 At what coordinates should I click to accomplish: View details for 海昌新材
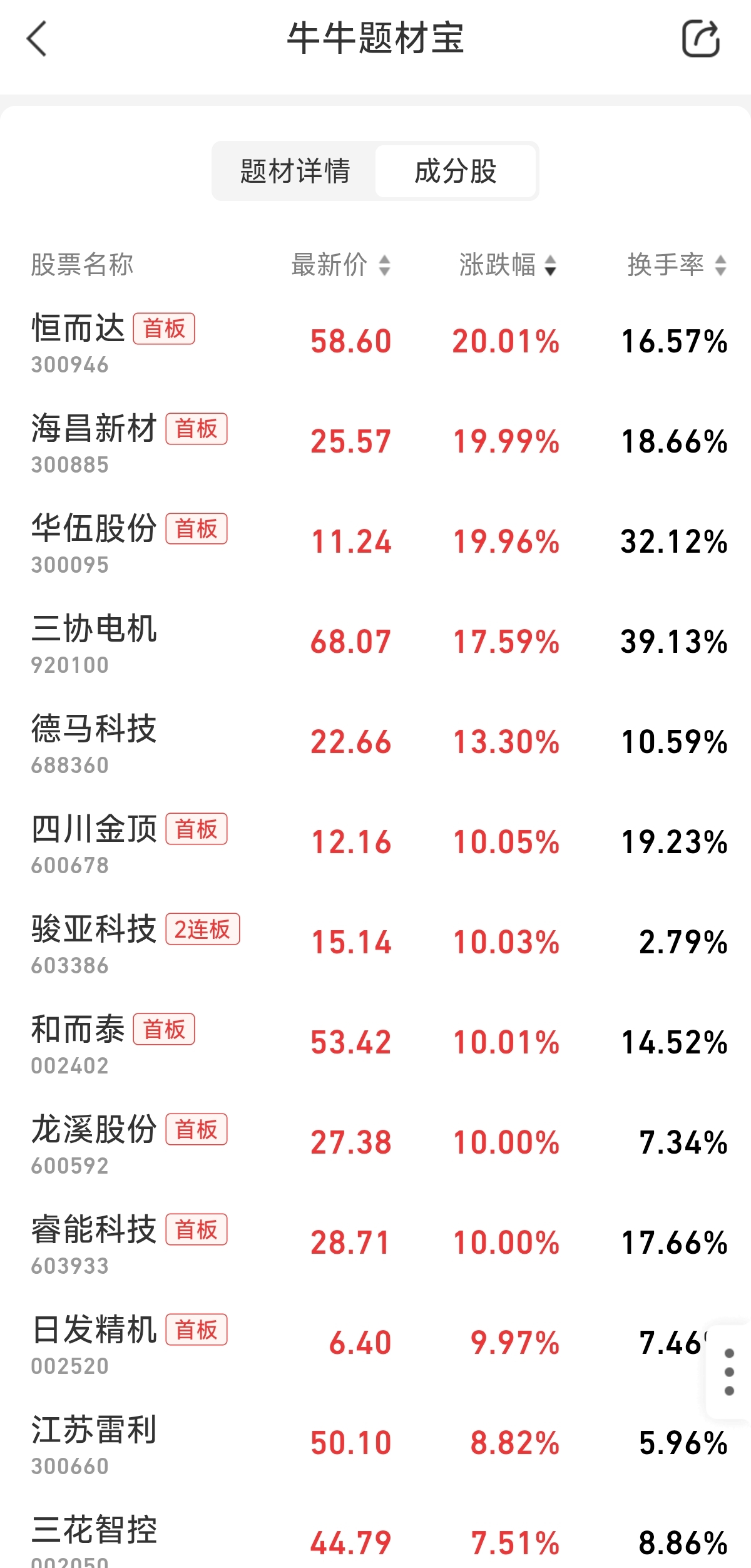tap(94, 442)
